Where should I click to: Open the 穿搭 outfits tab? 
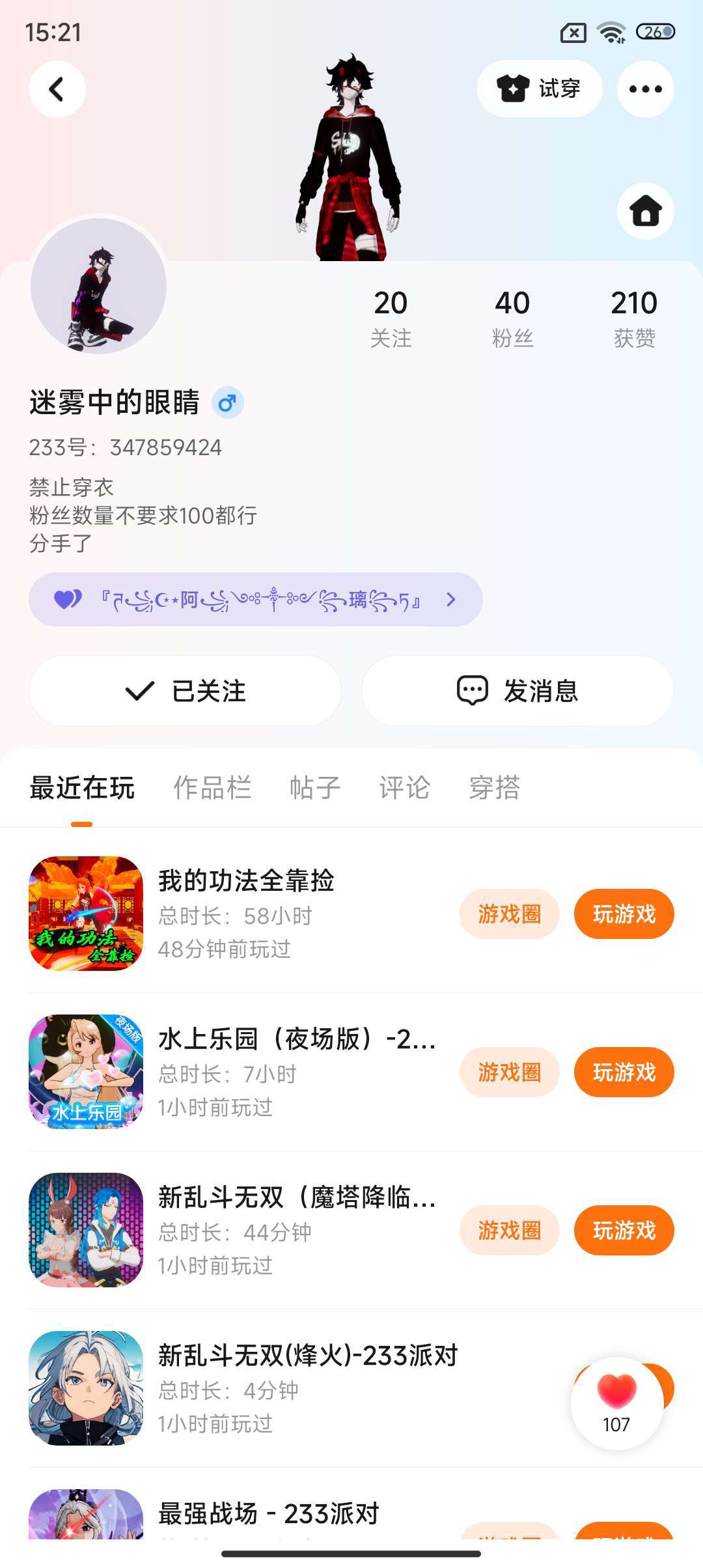(x=495, y=788)
